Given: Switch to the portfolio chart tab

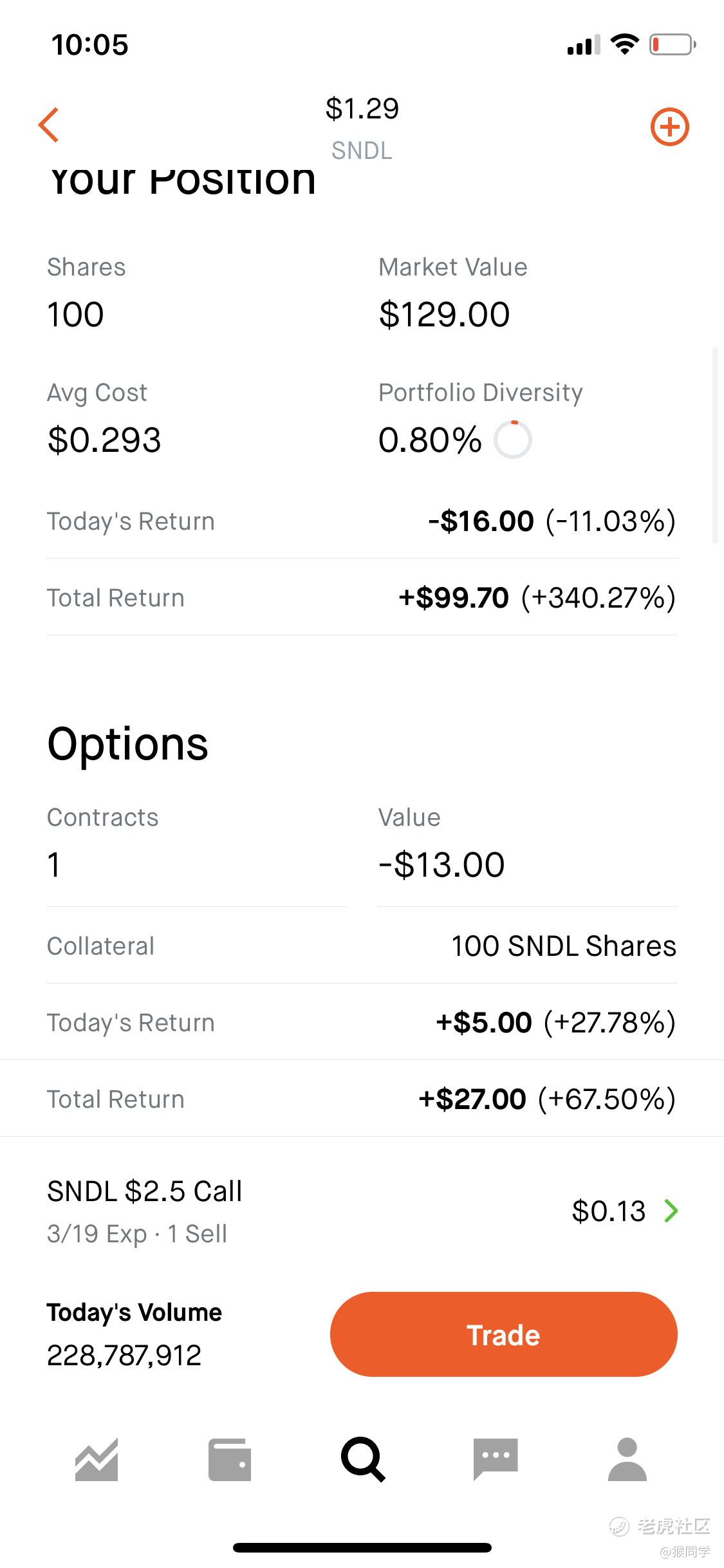Looking at the screenshot, I should tap(97, 1459).
